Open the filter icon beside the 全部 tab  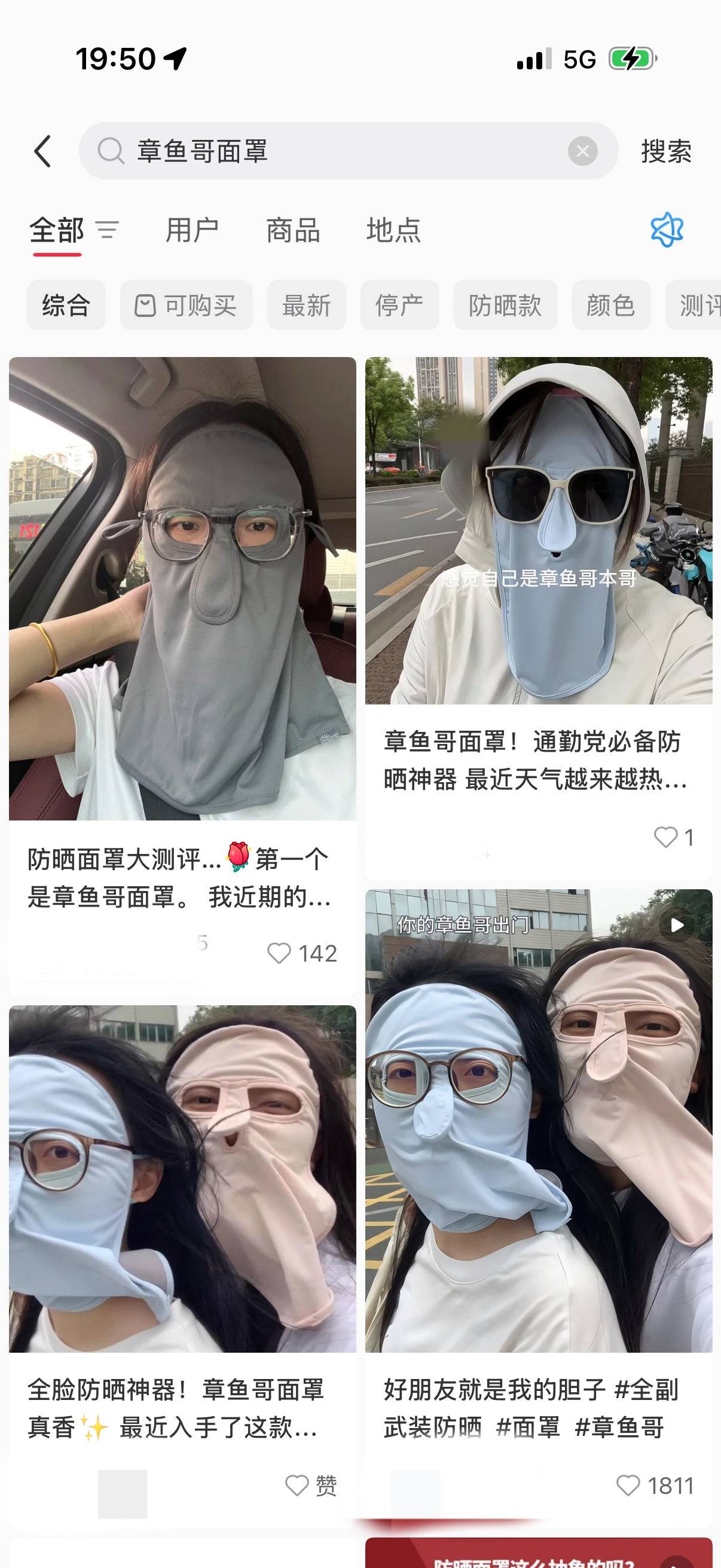[x=108, y=230]
